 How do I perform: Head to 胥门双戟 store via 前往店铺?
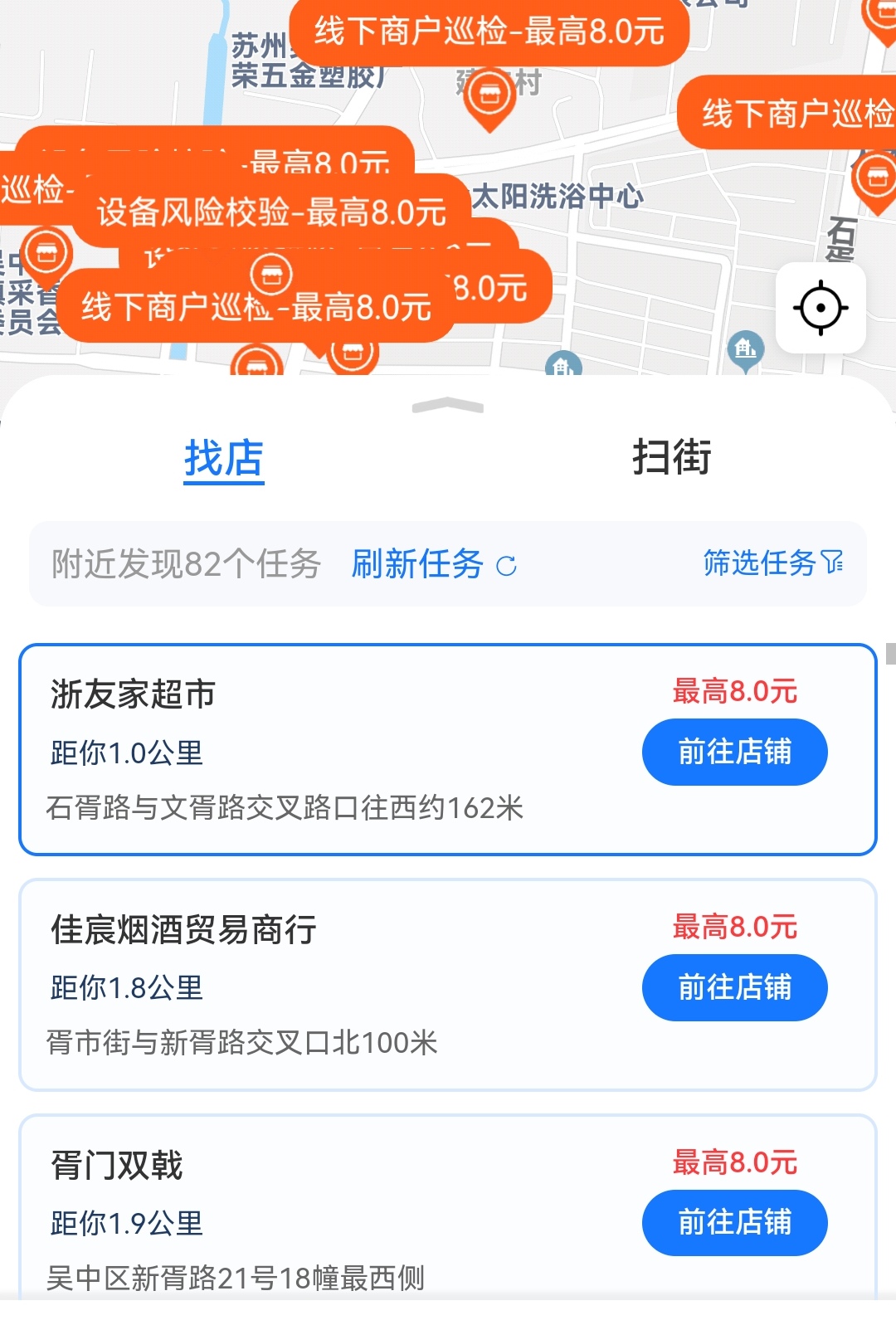[734, 1222]
